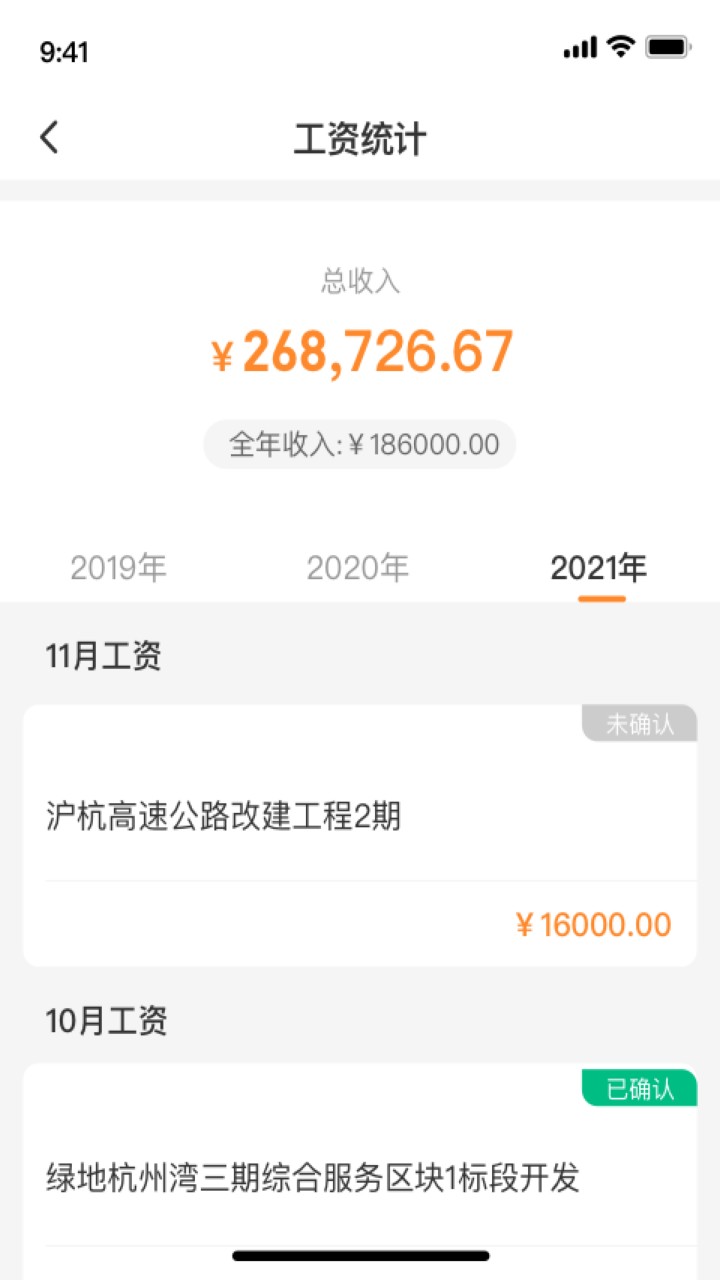Screen dimensions: 720x1280
Task: Expand the 10月工资 section header
Action: [103, 1021]
